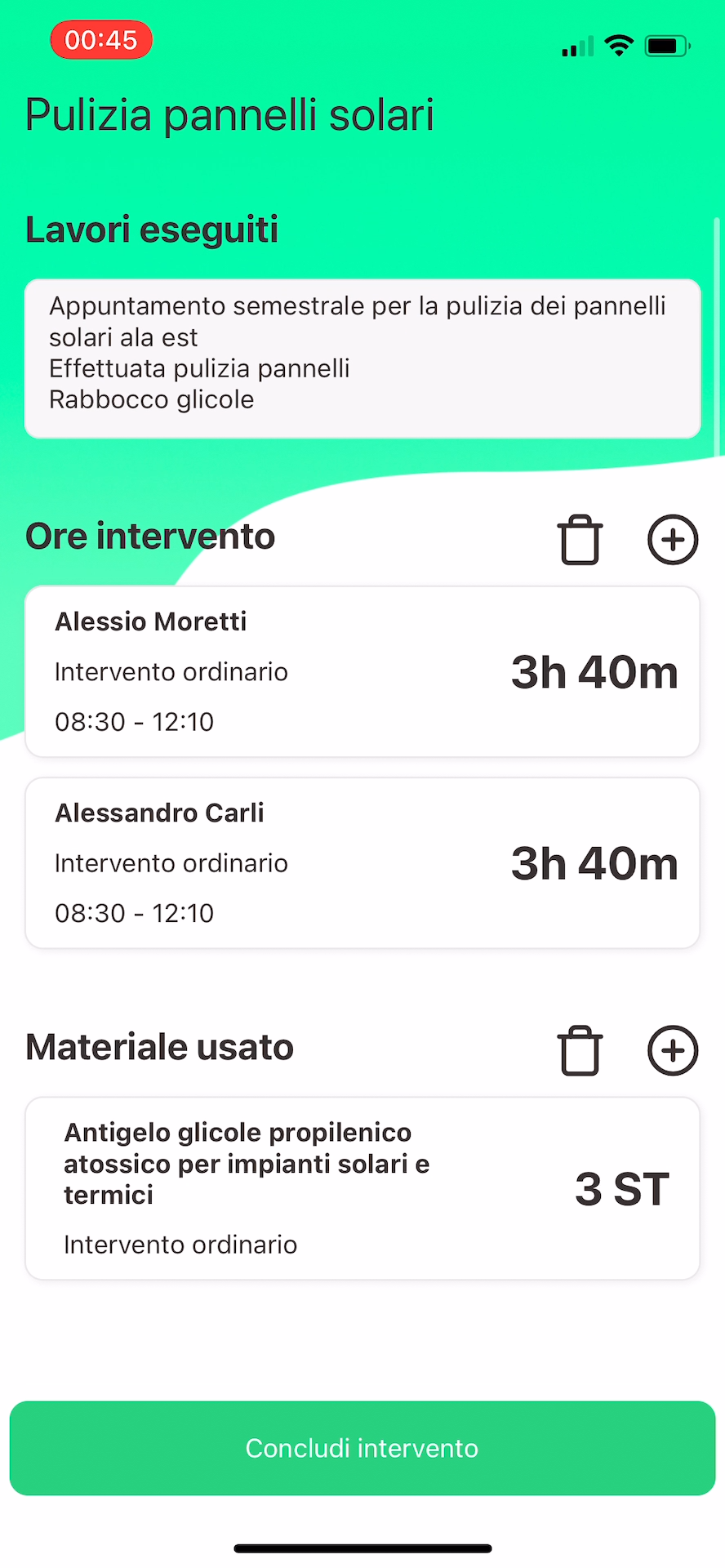725x1568 pixels.
Task: Tap trash icon next to Ore intervento
Action: pos(580,540)
